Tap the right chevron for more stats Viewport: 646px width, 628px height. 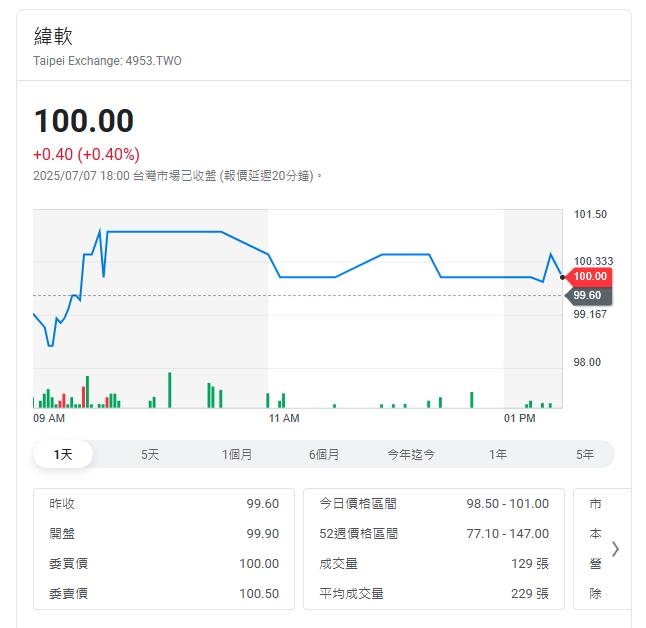pyautogui.click(x=615, y=548)
